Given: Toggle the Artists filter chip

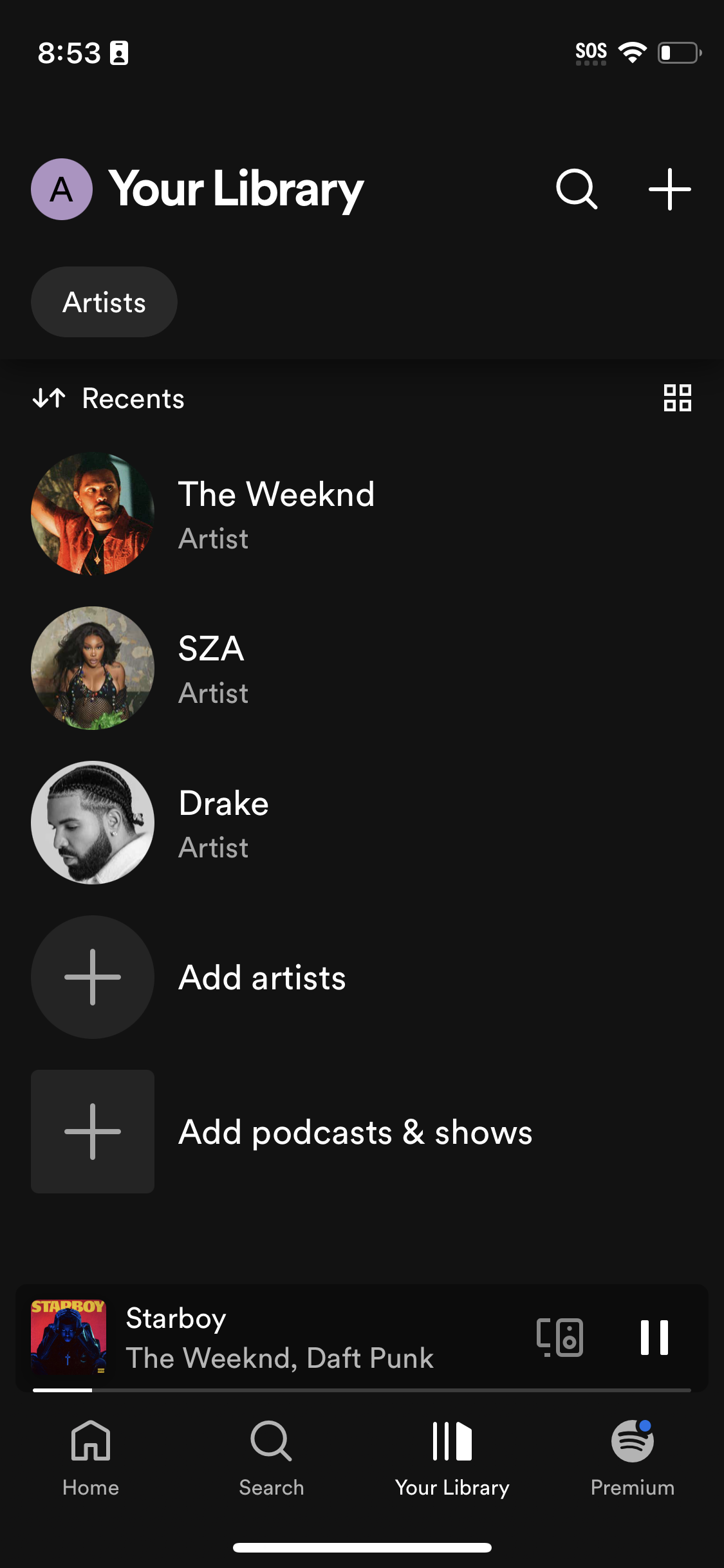Looking at the screenshot, I should pyautogui.click(x=104, y=301).
